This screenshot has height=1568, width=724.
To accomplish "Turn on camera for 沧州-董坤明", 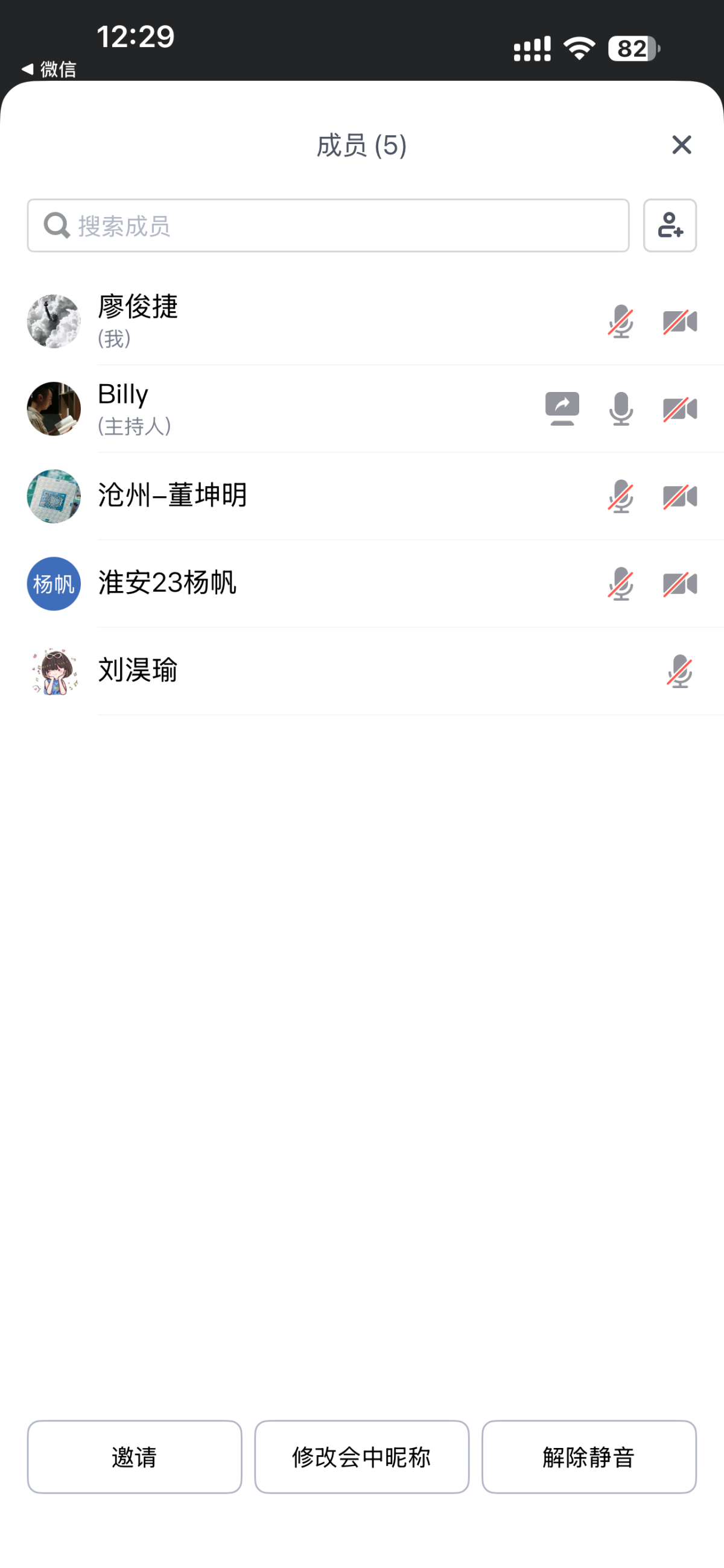I will [x=680, y=496].
